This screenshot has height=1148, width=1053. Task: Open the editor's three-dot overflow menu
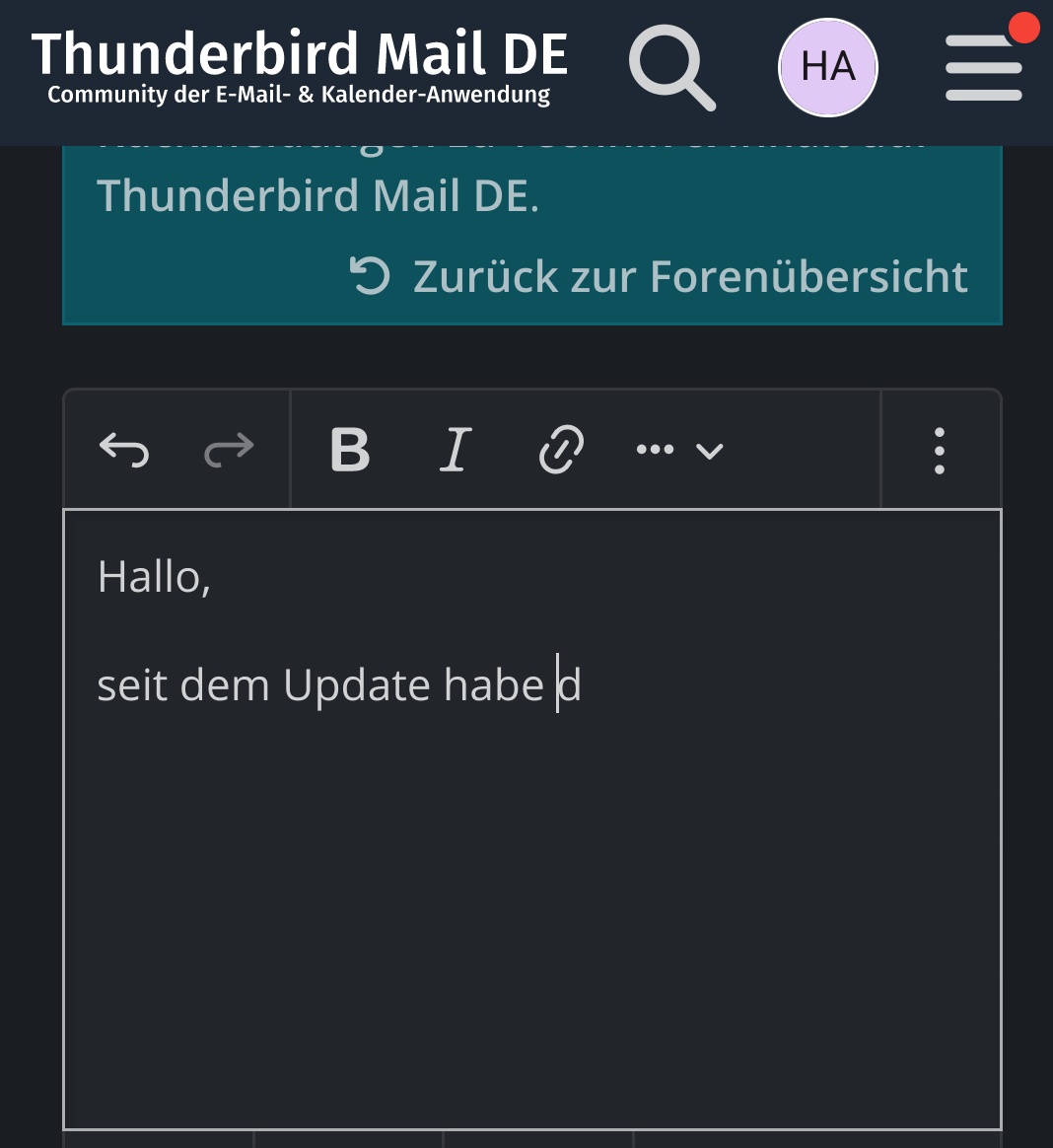[940, 451]
